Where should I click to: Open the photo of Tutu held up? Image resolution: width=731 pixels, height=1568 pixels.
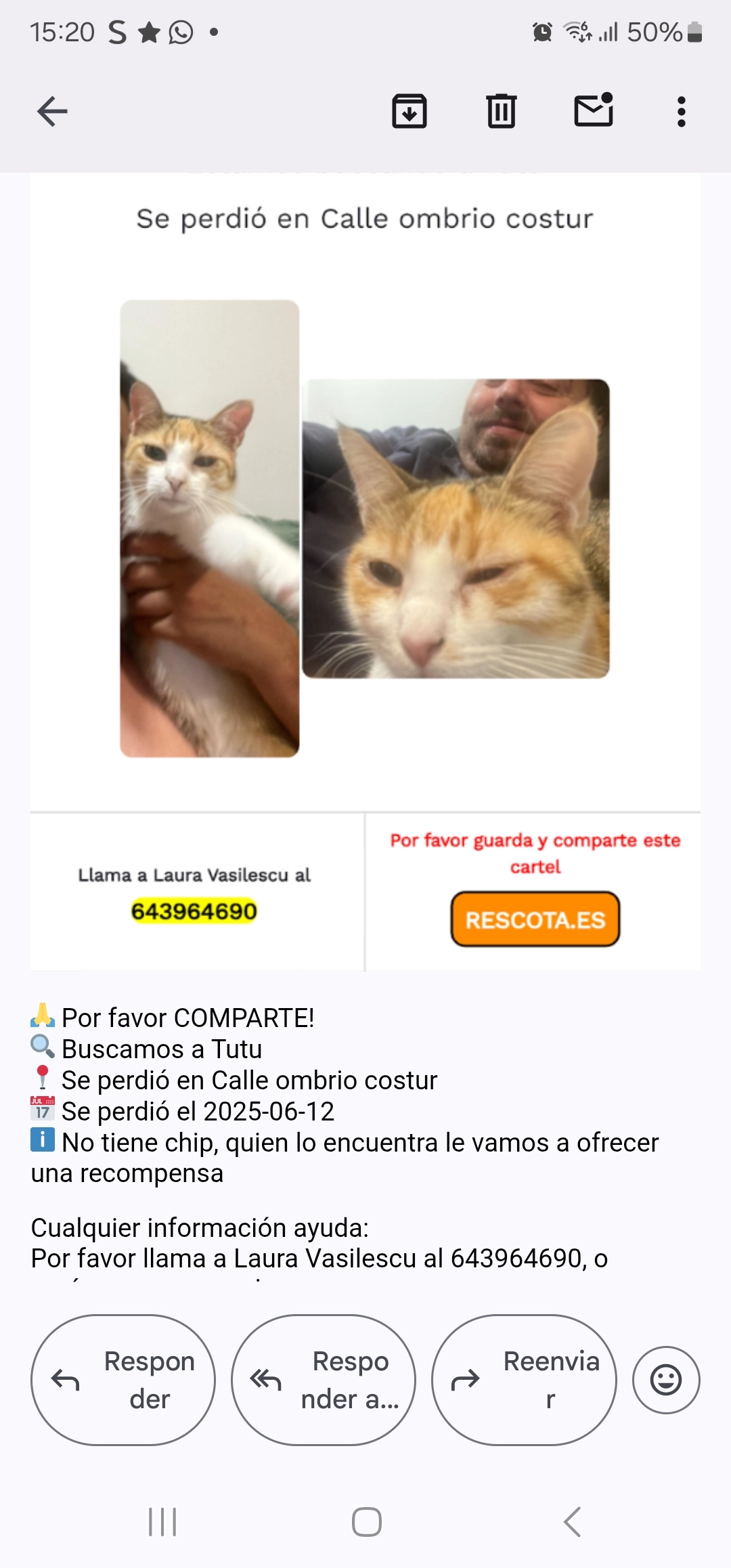click(x=210, y=528)
